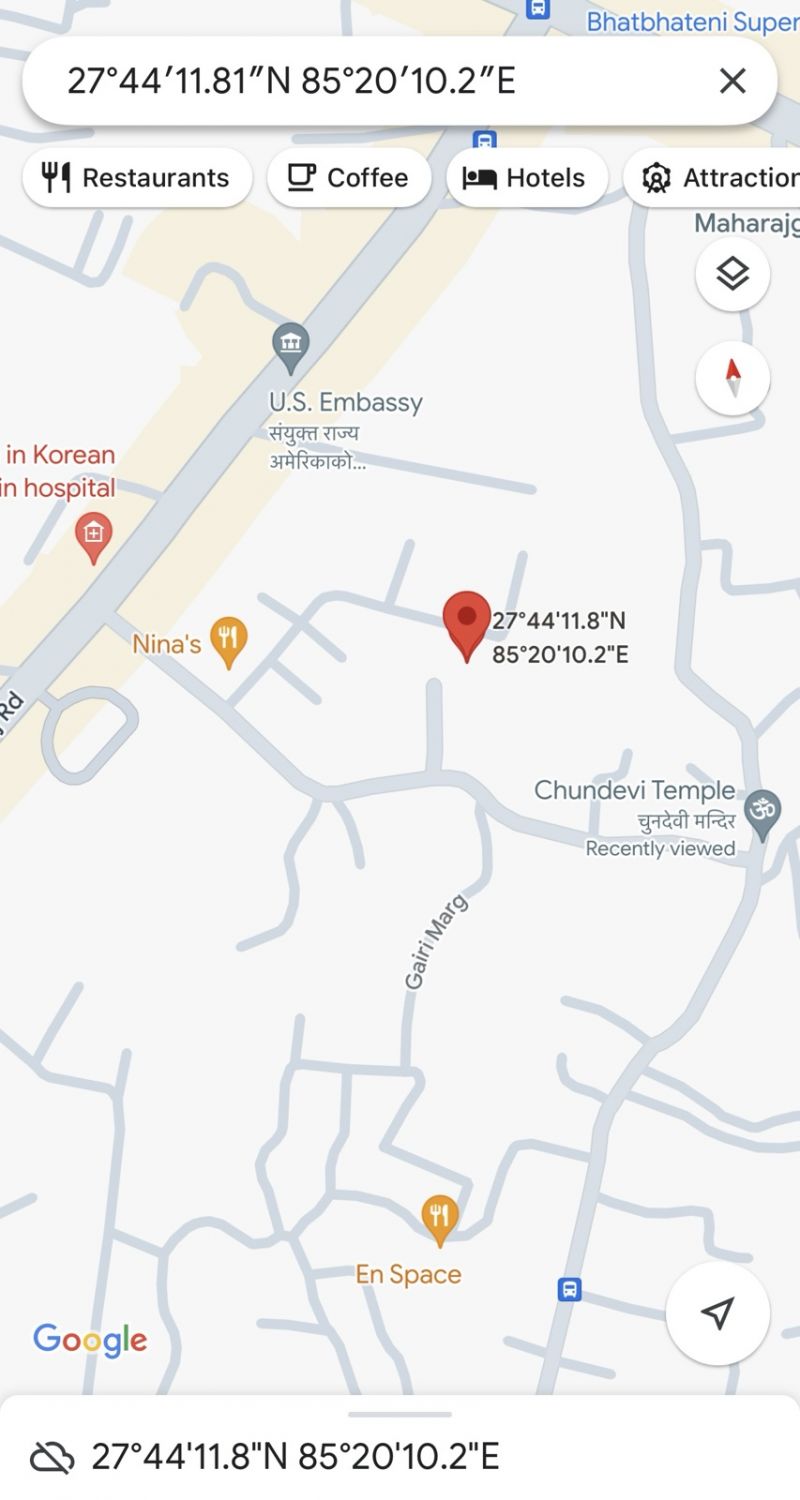800x1500 pixels.
Task: Open the Korean hospital marker
Action: 94,535
